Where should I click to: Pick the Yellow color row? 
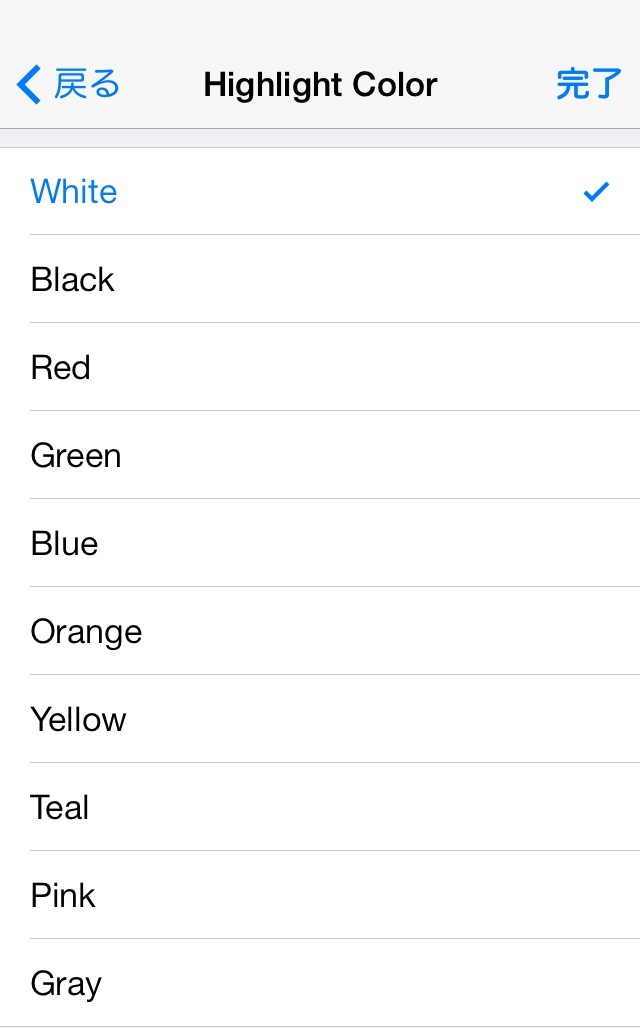[320, 719]
